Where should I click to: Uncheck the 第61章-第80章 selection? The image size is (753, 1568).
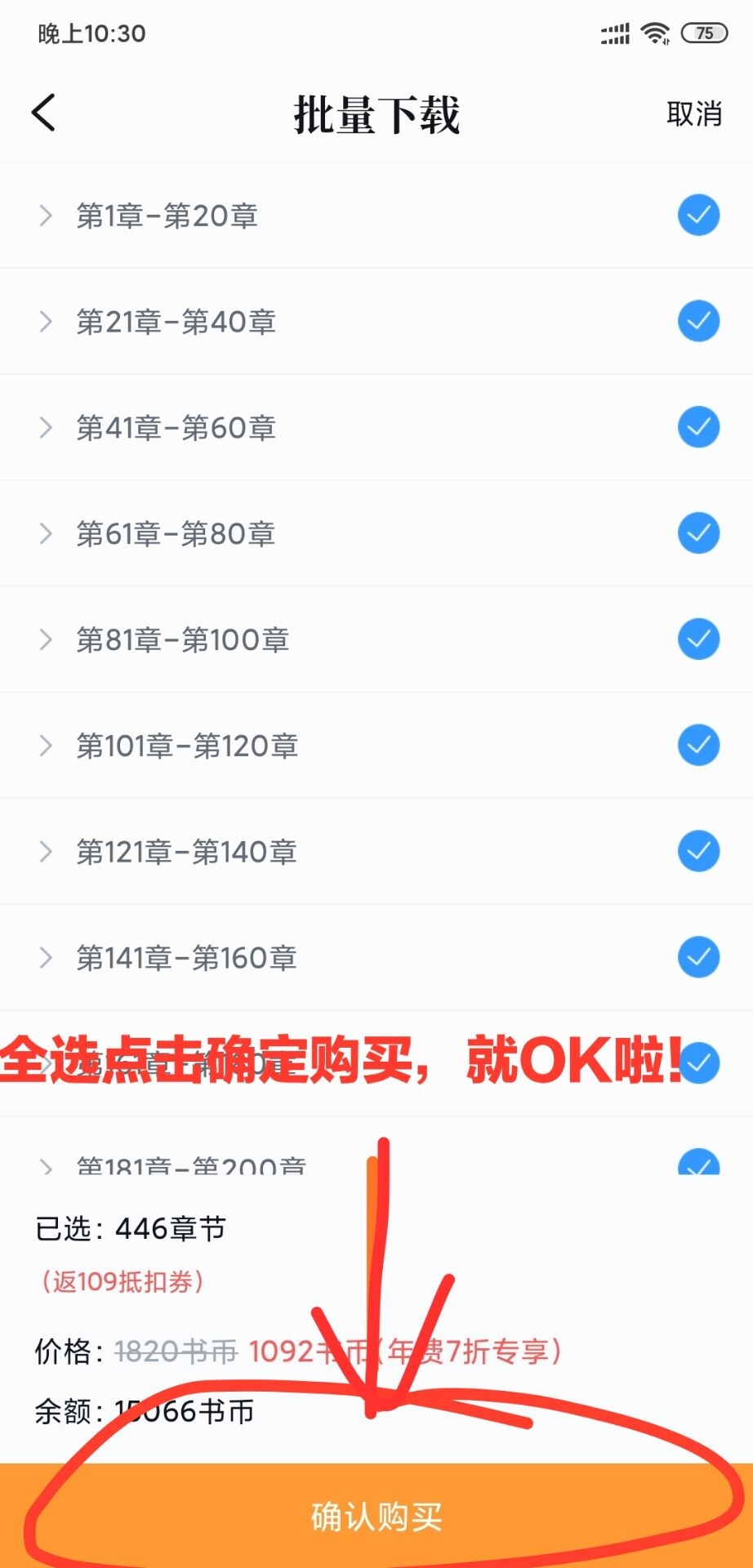tap(698, 533)
